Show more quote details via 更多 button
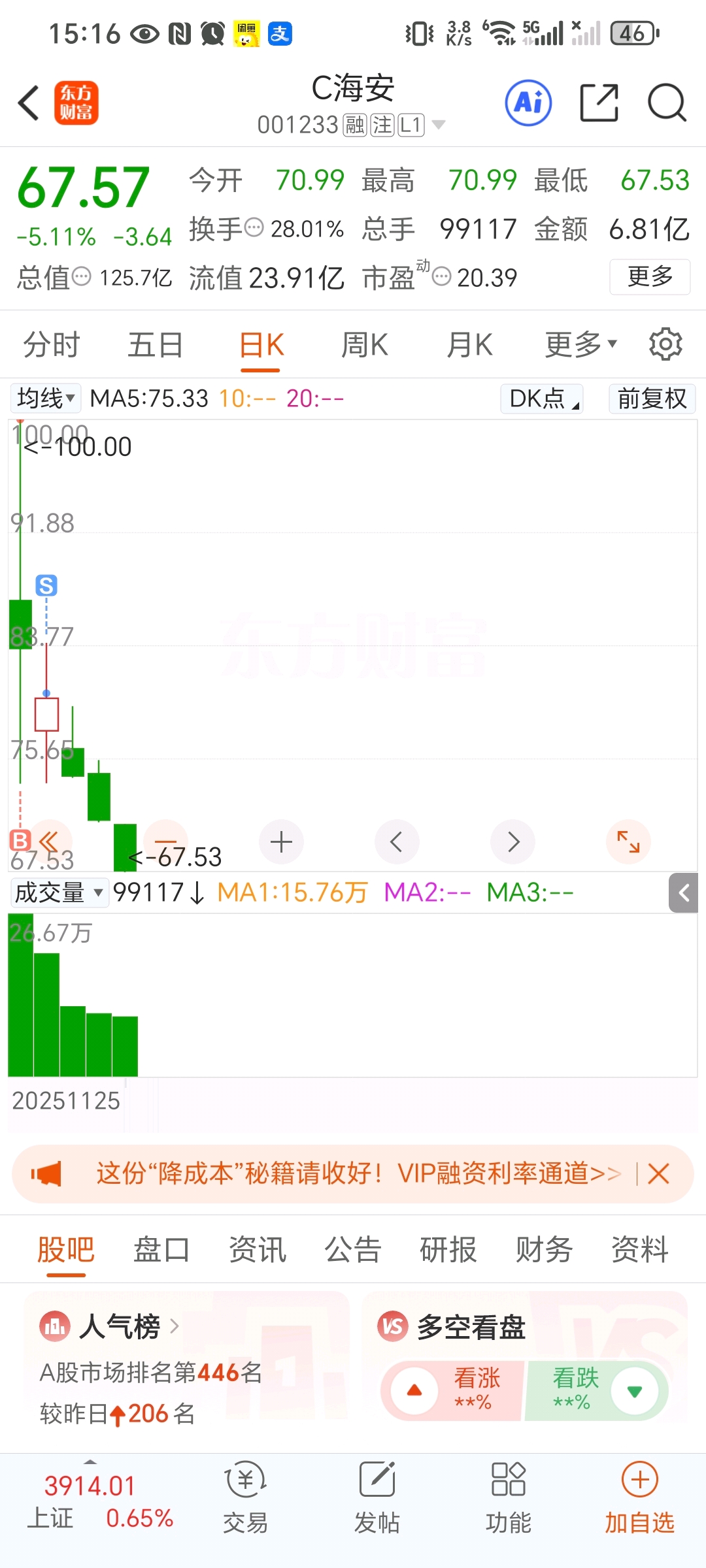Screen dimensions: 706x1568 pos(649,277)
